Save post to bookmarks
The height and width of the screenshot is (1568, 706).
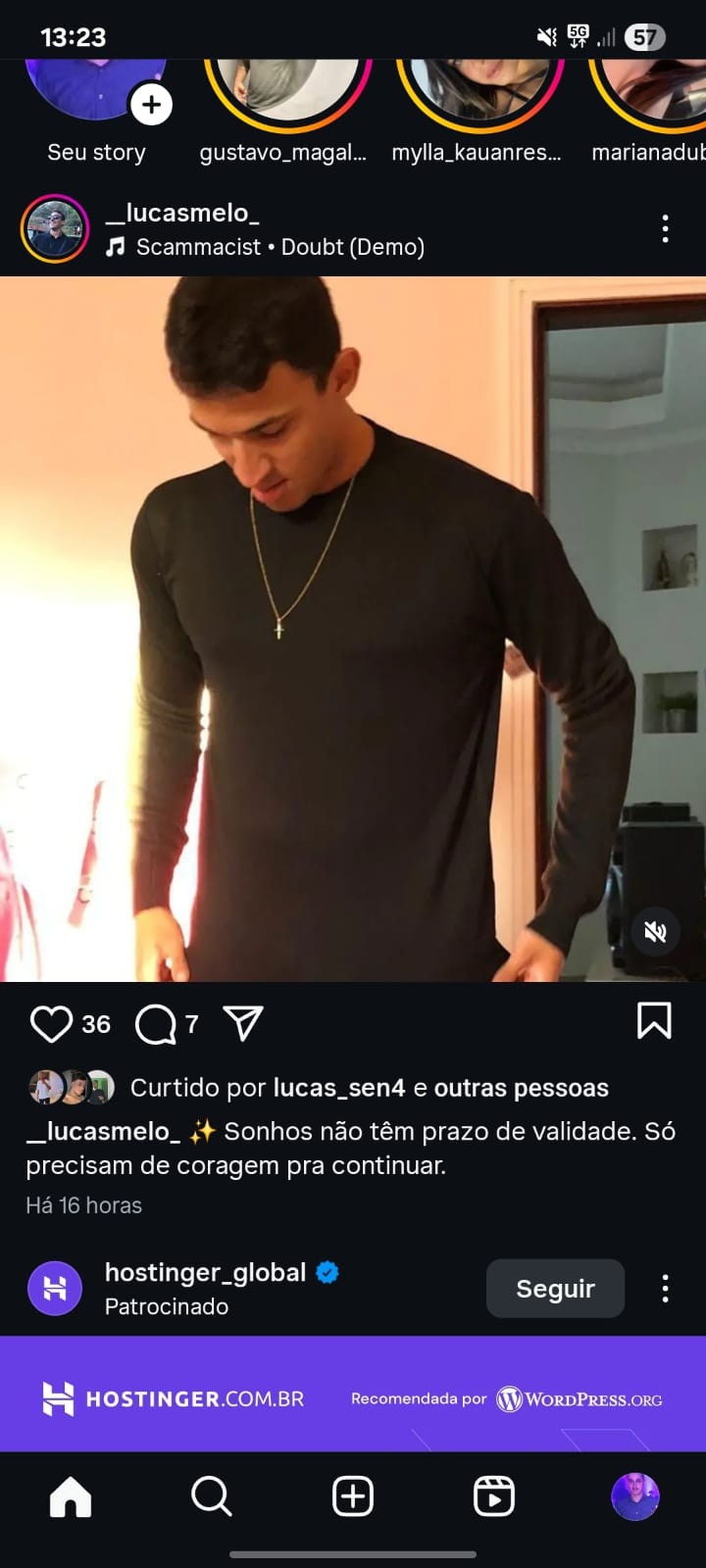pos(654,1021)
